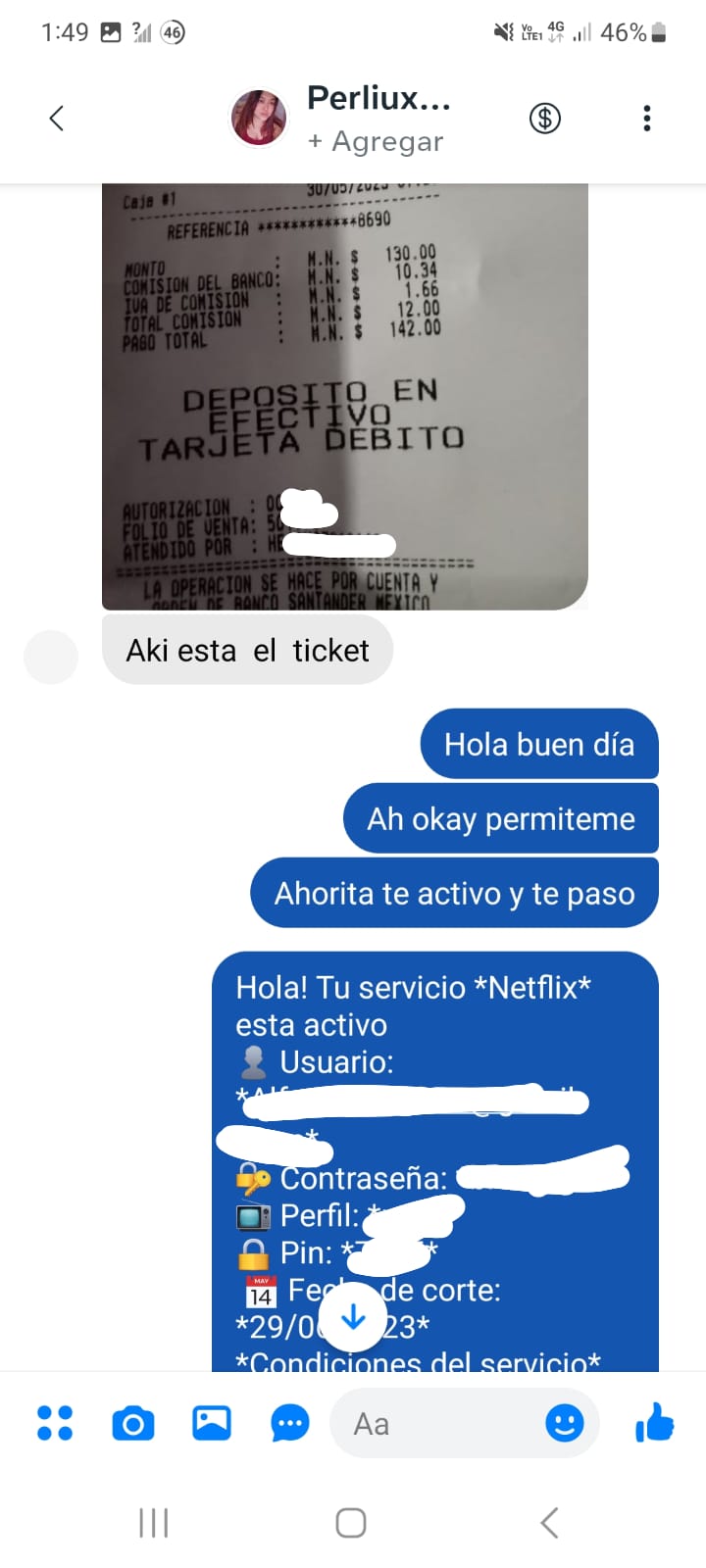The image size is (706, 1568).
Task: Open the four-dot more options menu
Action: tap(55, 1423)
